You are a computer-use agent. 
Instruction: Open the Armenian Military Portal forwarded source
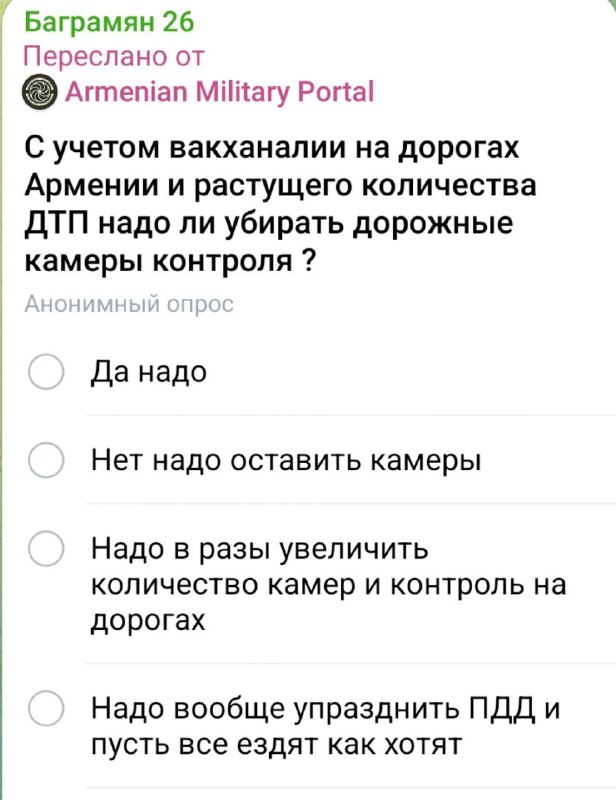pyautogui.click(x=216, y=93)
